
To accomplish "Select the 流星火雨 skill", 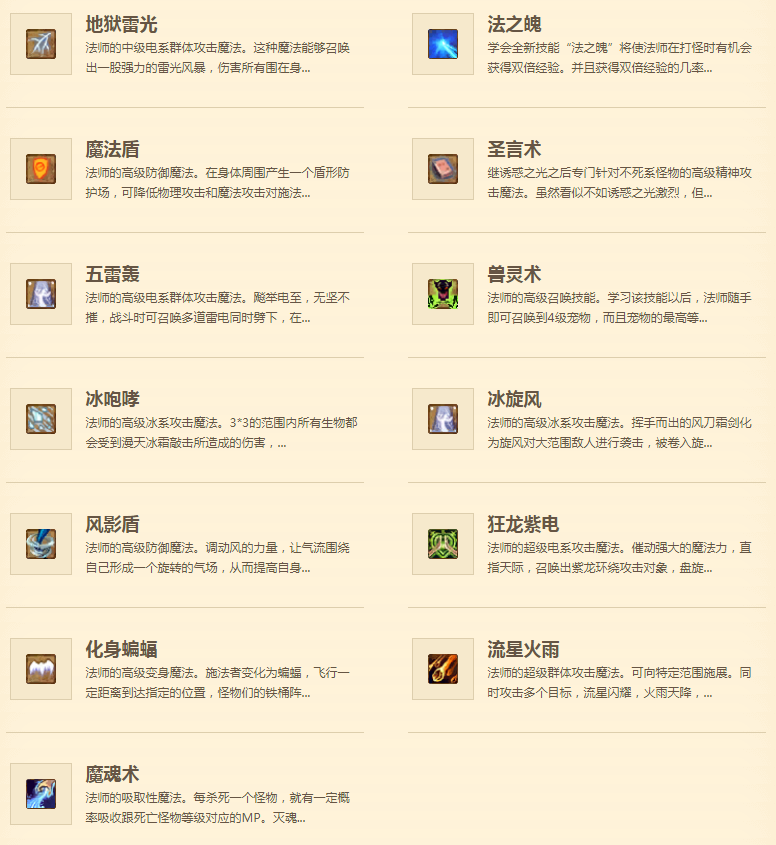I will click(x=523, y=650).
